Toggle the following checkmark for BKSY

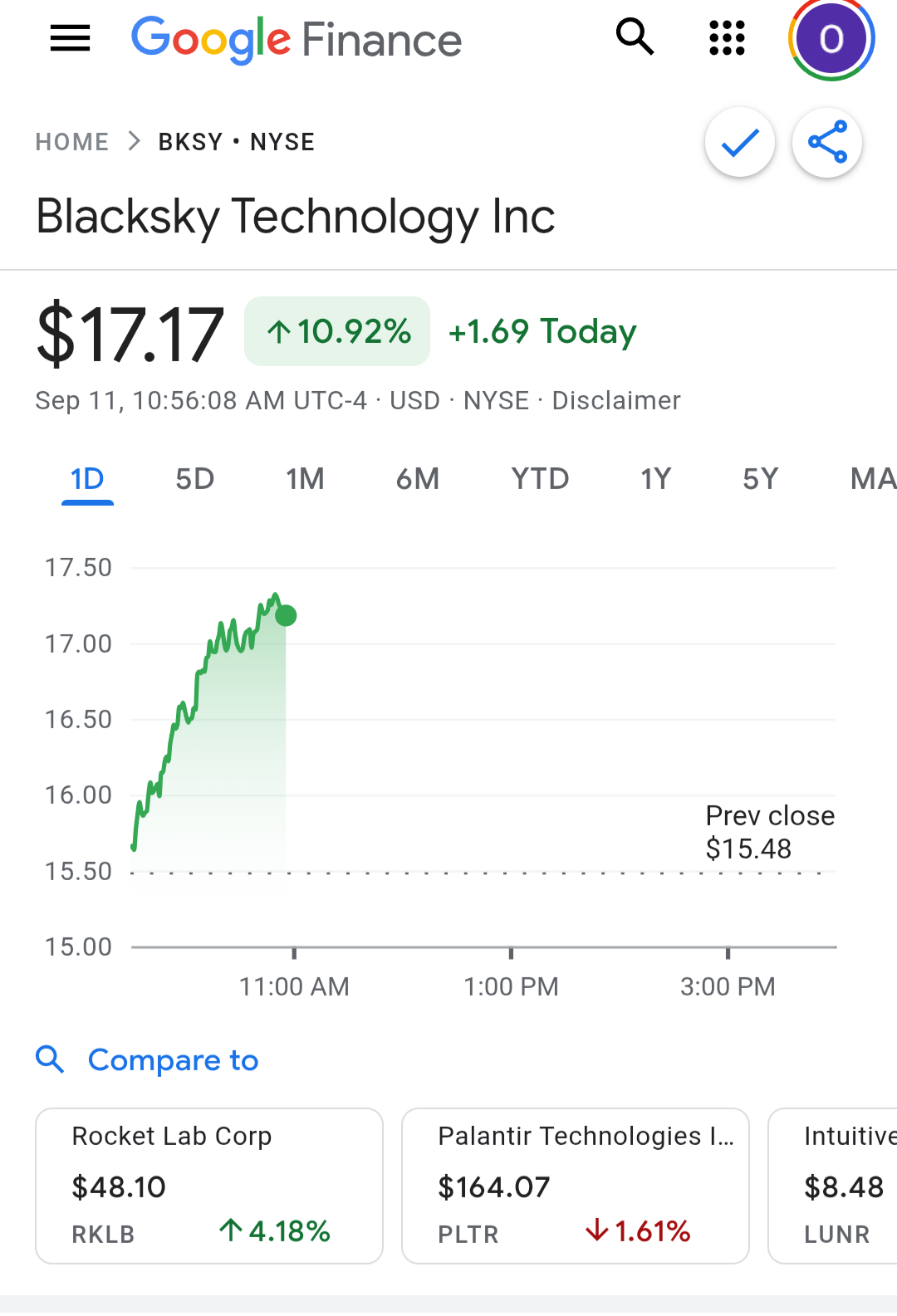(x=739, y=143)
